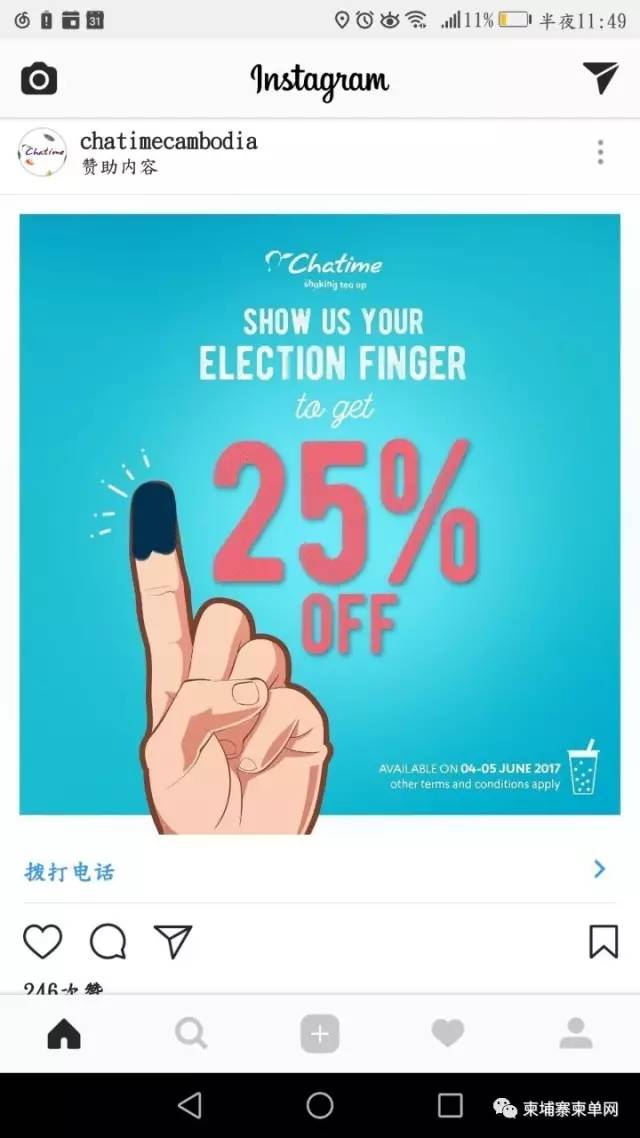Create a new post
The height and width of the screenshot is (1138, 640).
(x=320, y=1034)
